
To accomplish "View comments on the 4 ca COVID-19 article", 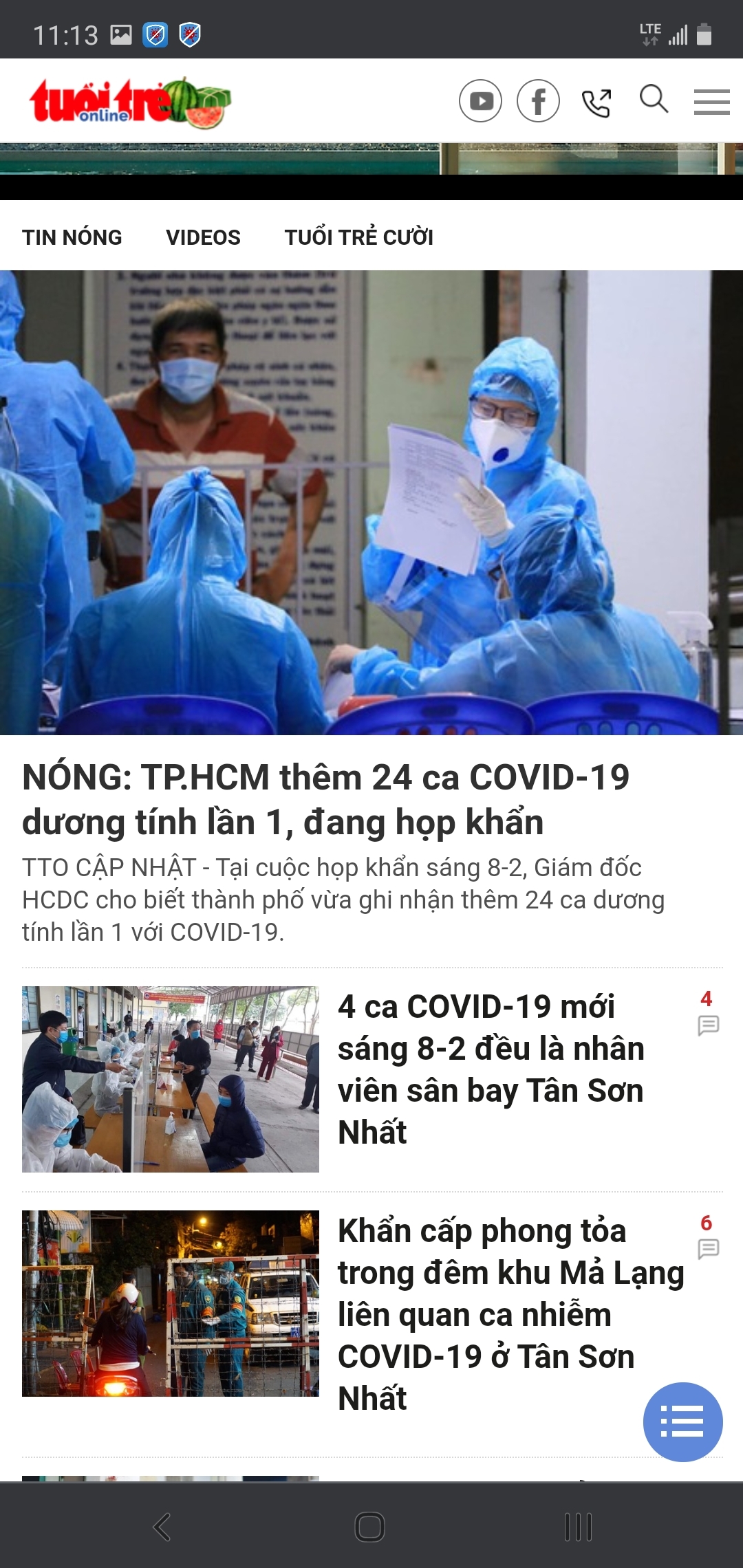I will click(x=708, y=1013).
